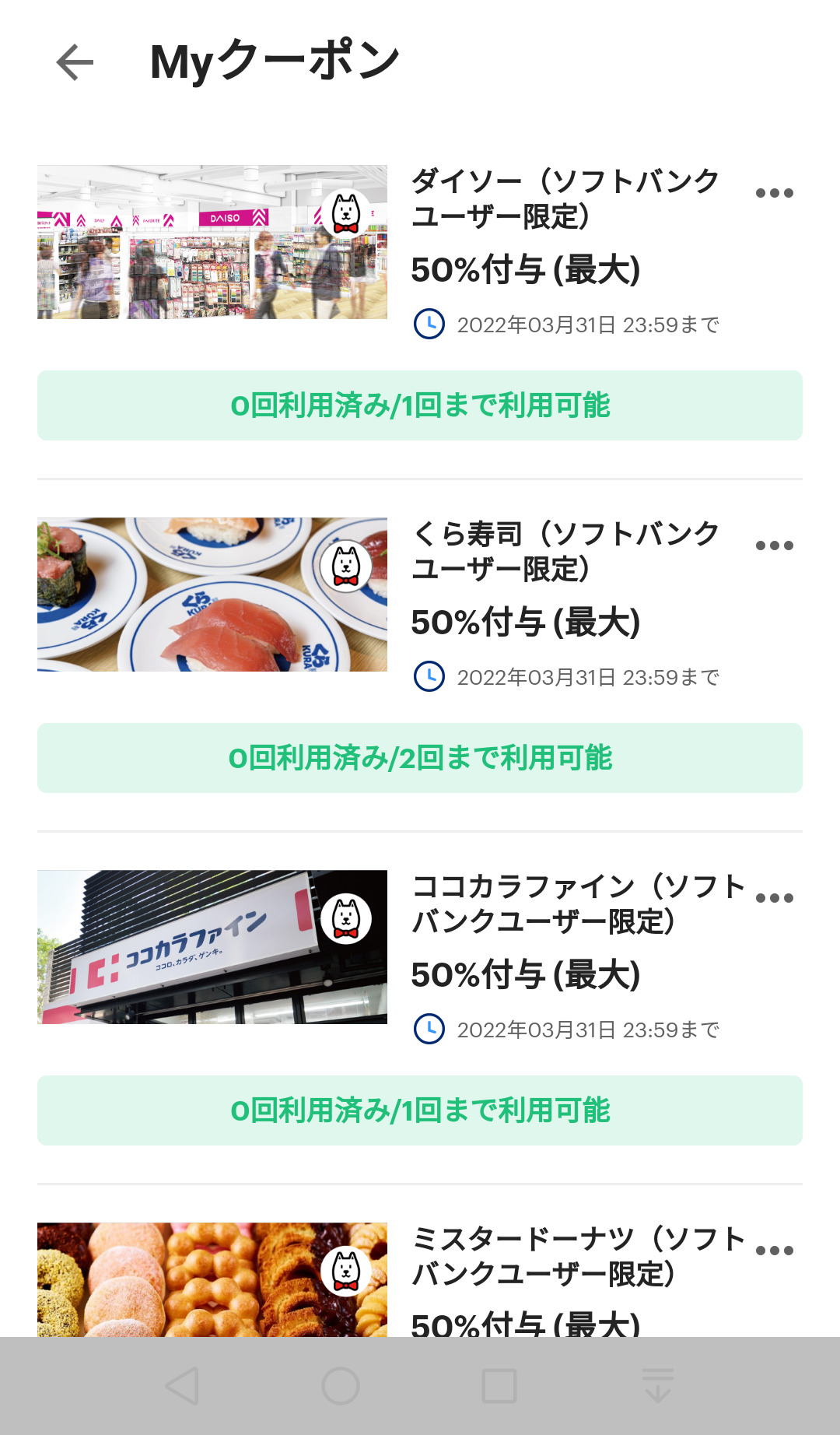
Task: Tap the system home button
Action: [x=341, y=1386]
